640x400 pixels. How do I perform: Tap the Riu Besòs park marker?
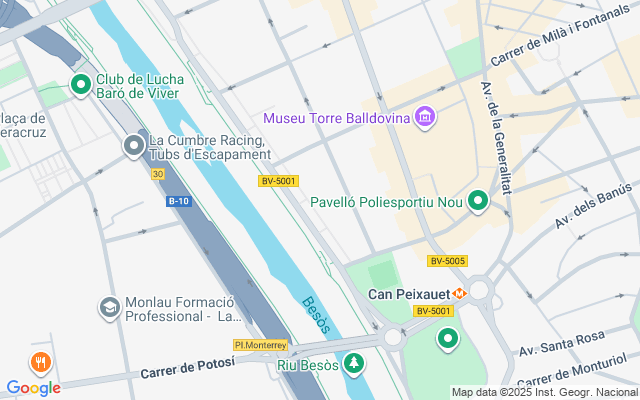[352, 364]
